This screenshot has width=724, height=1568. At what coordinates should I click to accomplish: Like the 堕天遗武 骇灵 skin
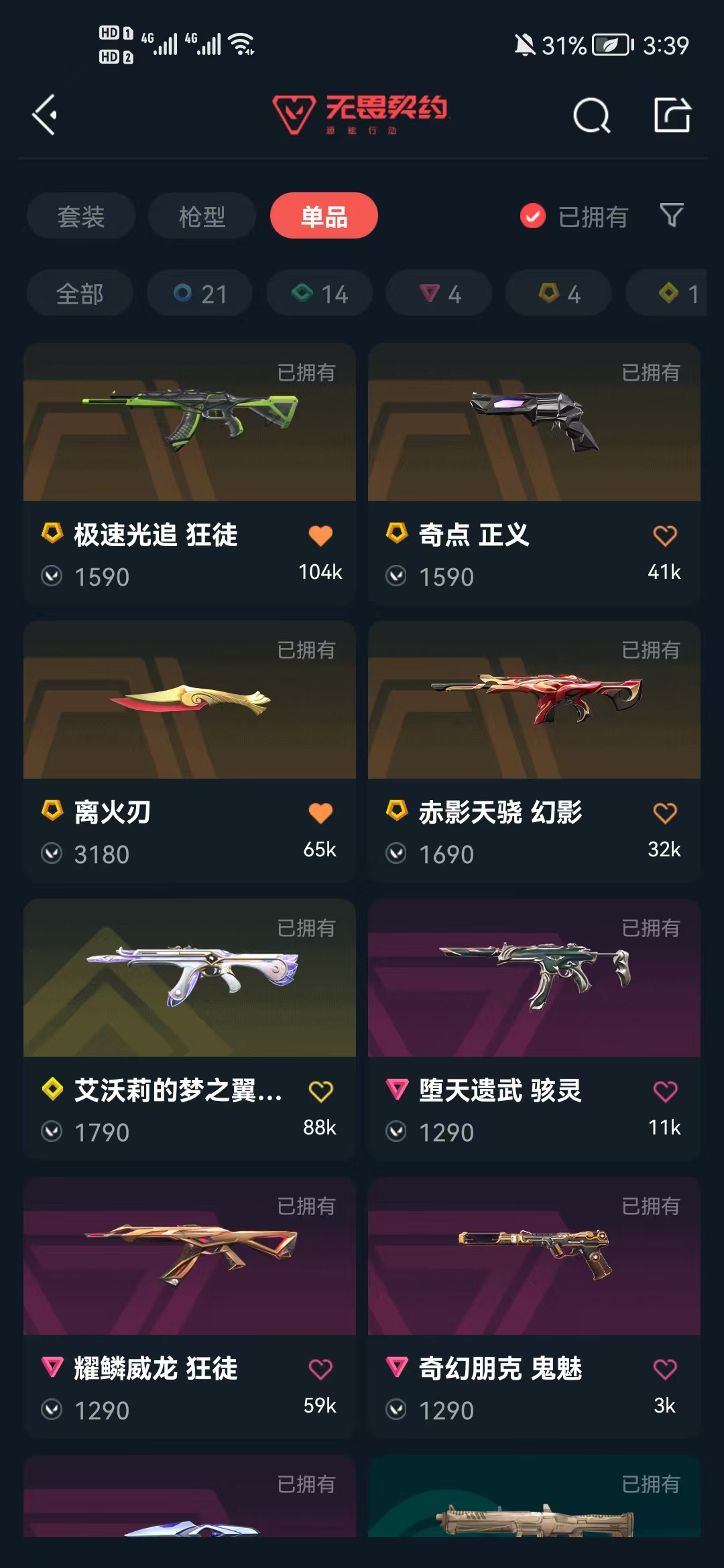[x=664, y=1092]
